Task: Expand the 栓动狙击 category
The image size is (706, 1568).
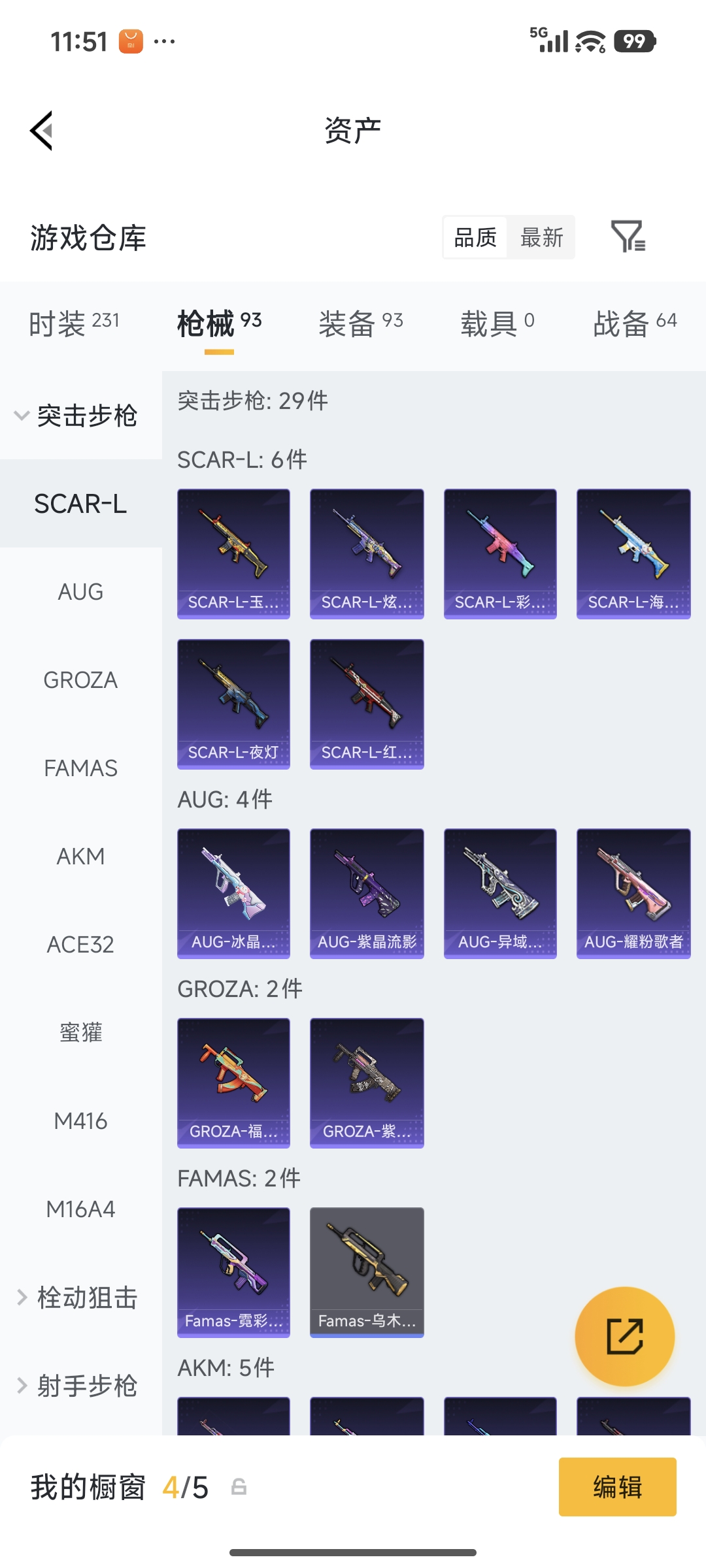Action: pyautogui.click(x=78, y=1298)
